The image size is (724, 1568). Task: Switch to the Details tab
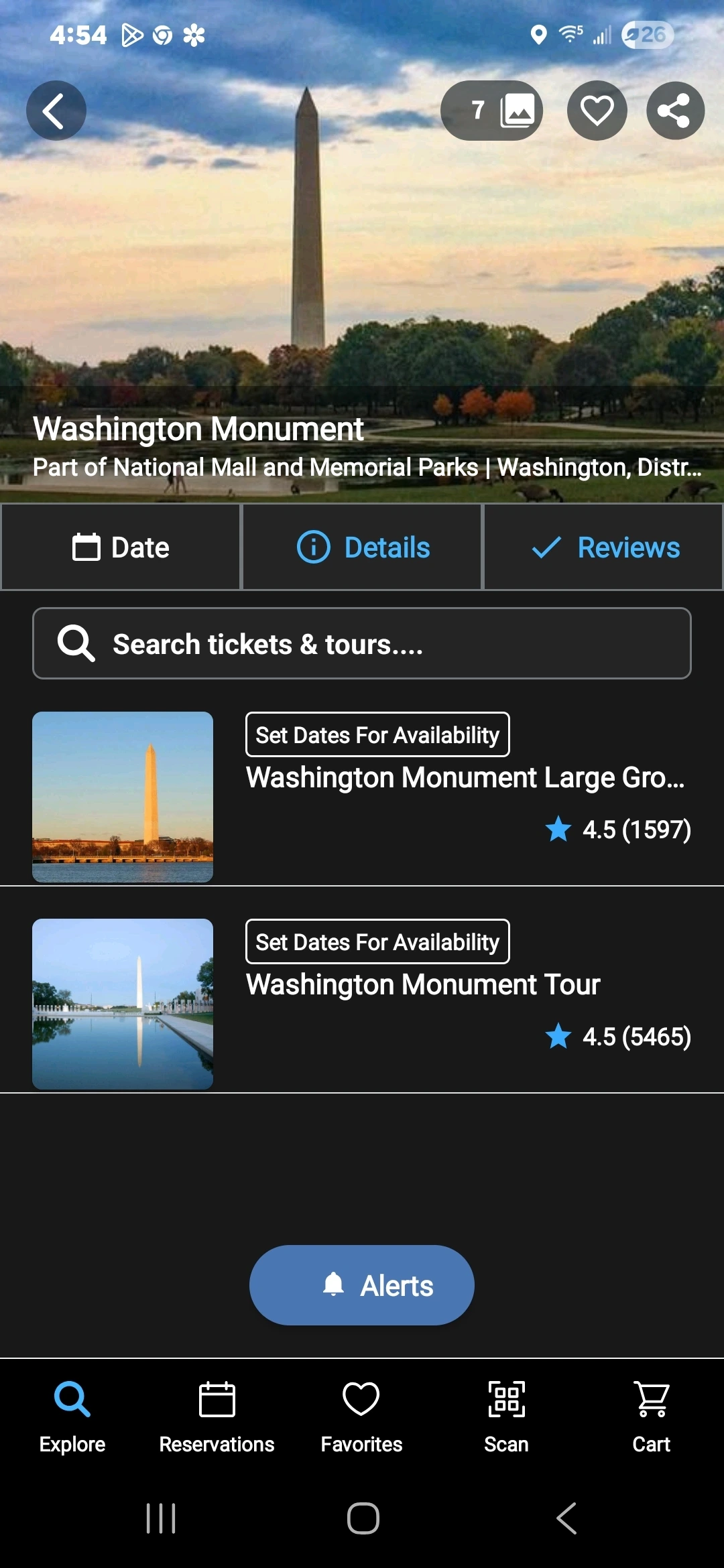click(362, 547)
